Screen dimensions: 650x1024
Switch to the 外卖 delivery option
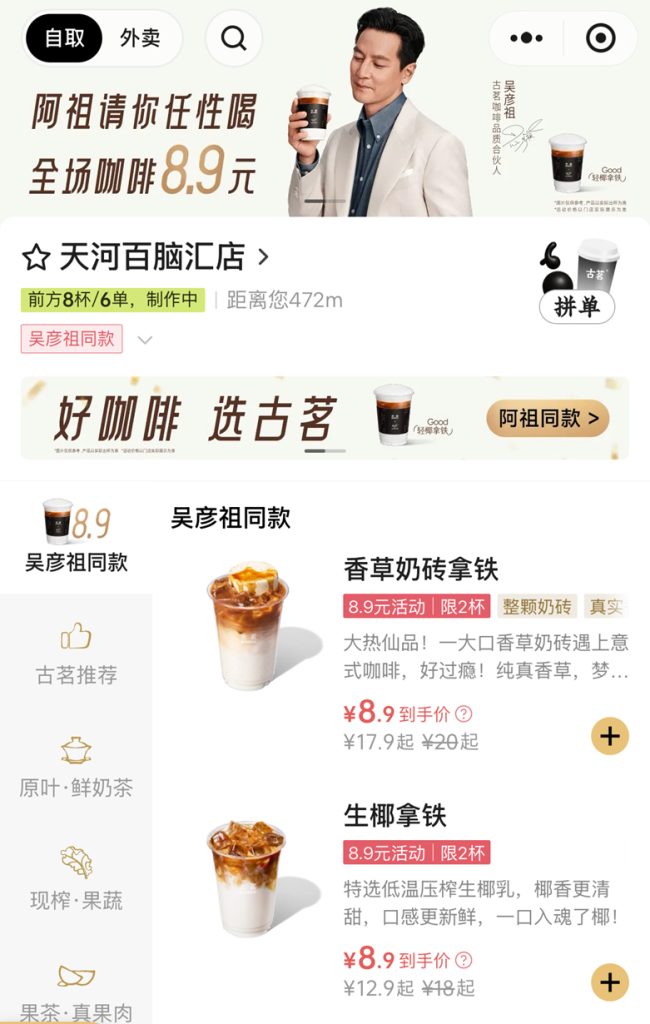coord(140,39)
